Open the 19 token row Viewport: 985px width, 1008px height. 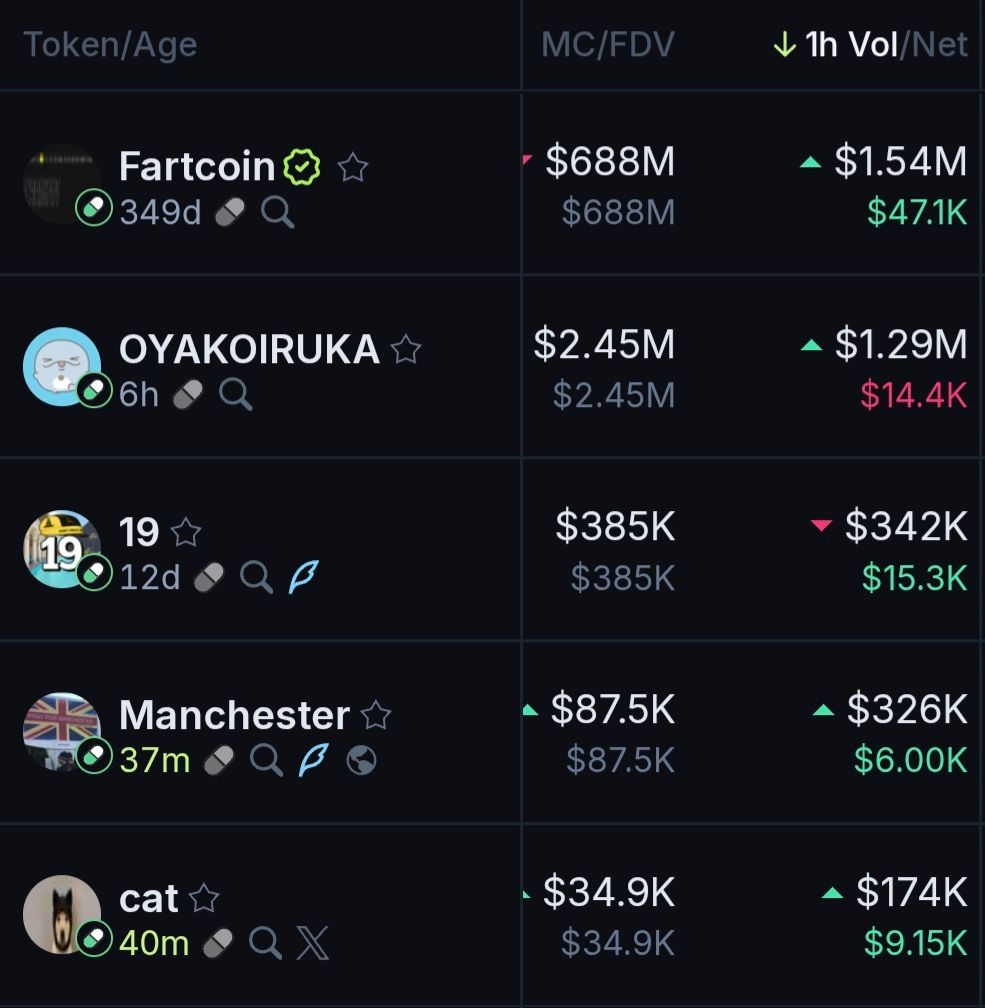[139, 532]
